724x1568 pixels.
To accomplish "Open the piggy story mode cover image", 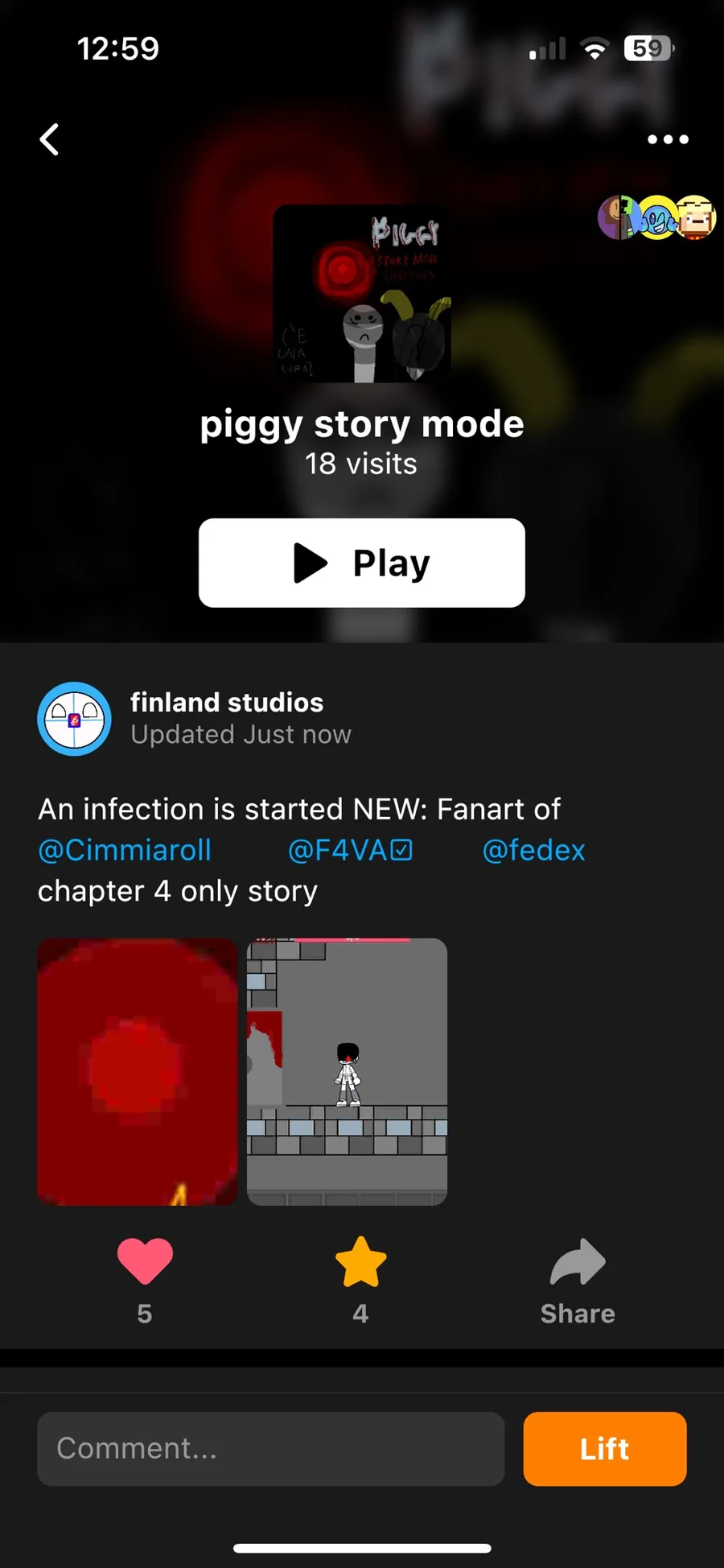I will click(x=362, y=293).
